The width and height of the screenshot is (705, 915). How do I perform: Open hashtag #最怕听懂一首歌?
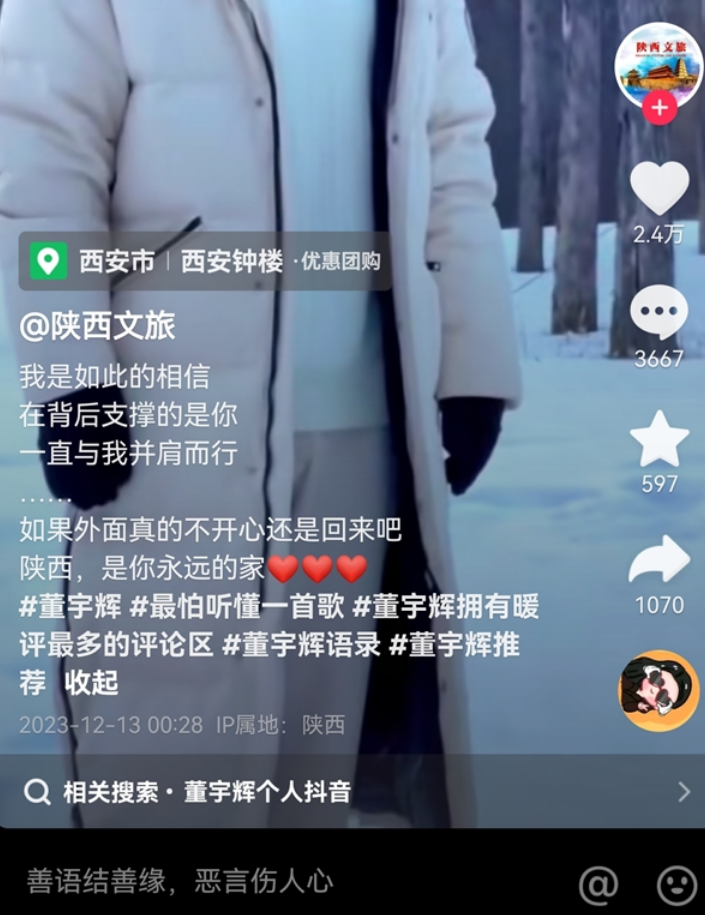[x=238, y=606]
